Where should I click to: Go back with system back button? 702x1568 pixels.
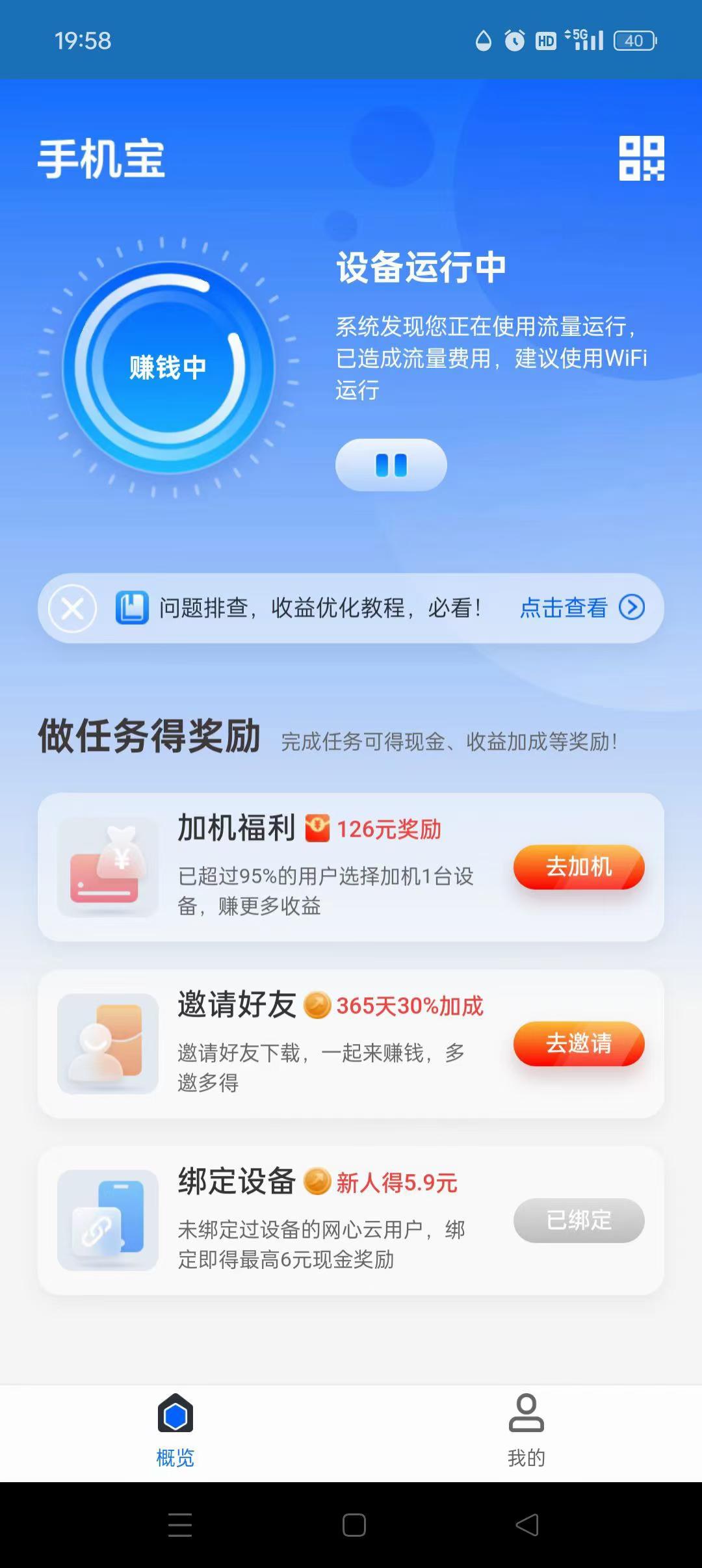point(527,1524)
